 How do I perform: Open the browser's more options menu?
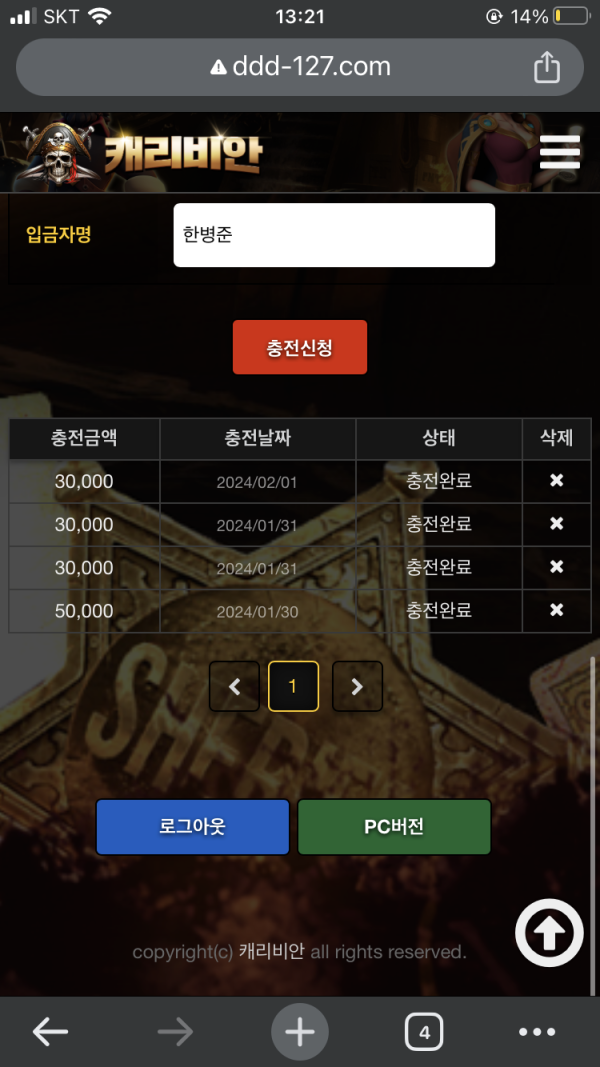[537, 1031]
